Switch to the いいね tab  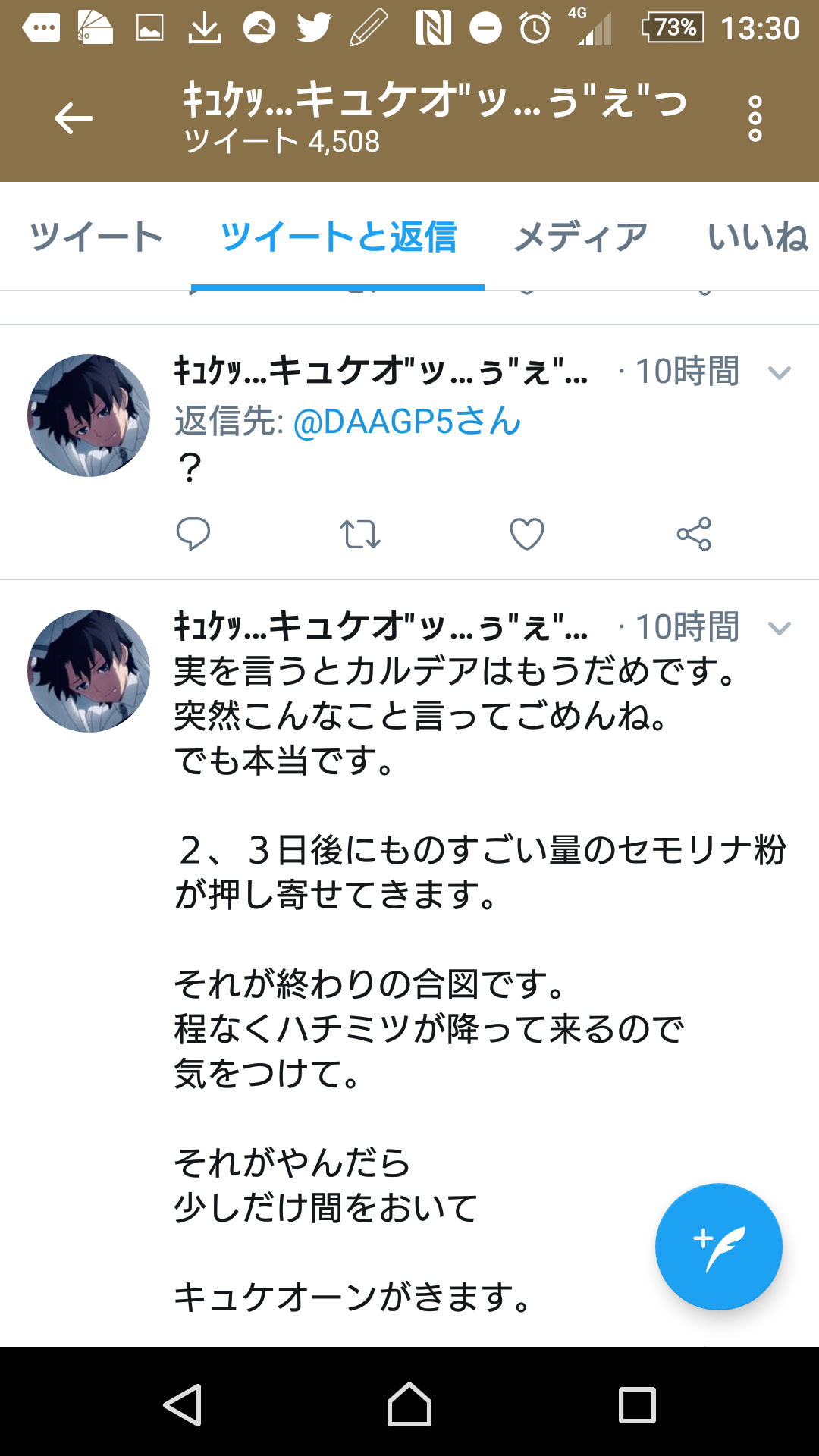758,237
